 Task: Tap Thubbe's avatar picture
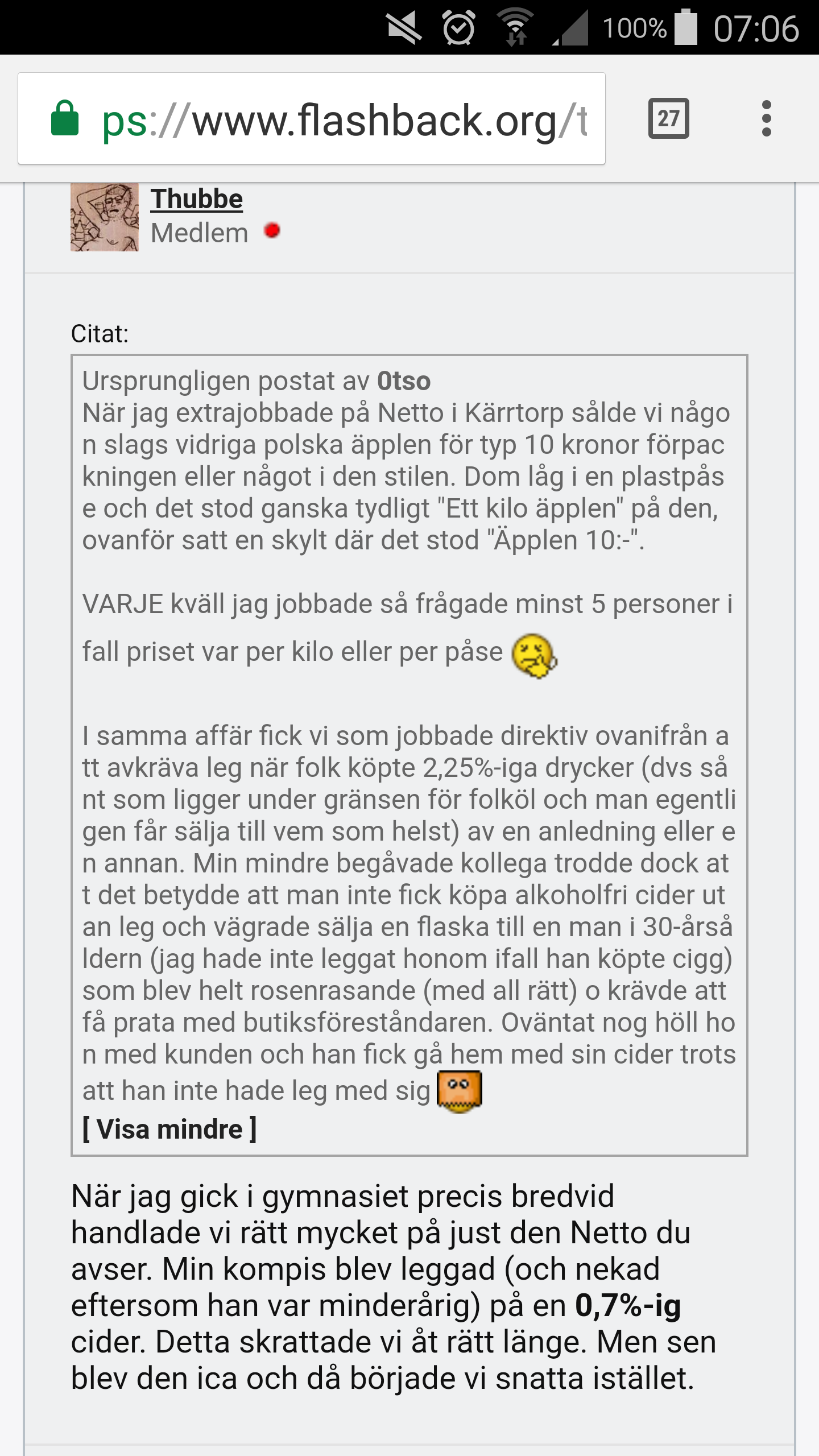coord(104,217)
